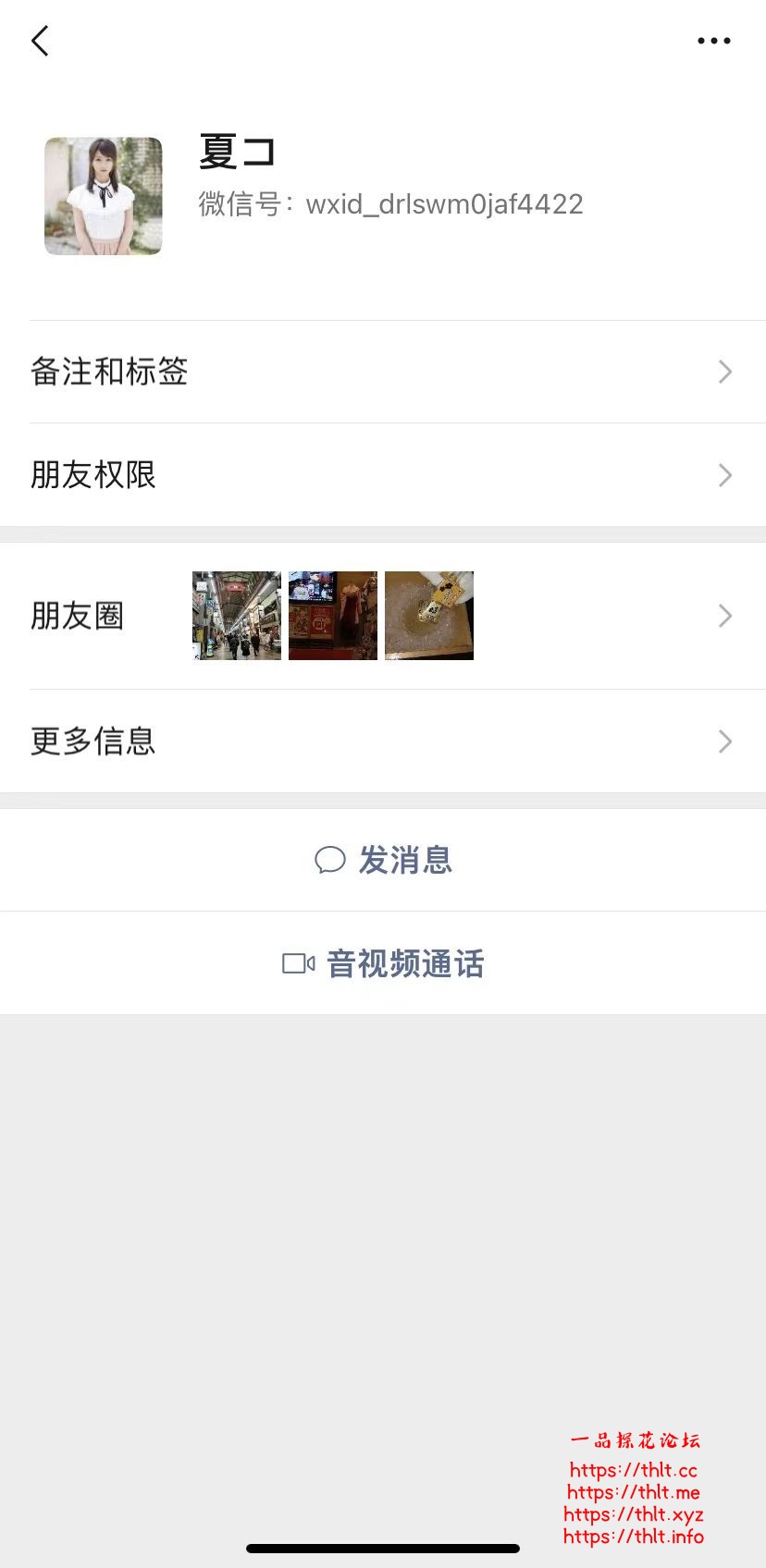Start a call via 音视频通话
The image size is (766, 1568).
pos(383,963)
